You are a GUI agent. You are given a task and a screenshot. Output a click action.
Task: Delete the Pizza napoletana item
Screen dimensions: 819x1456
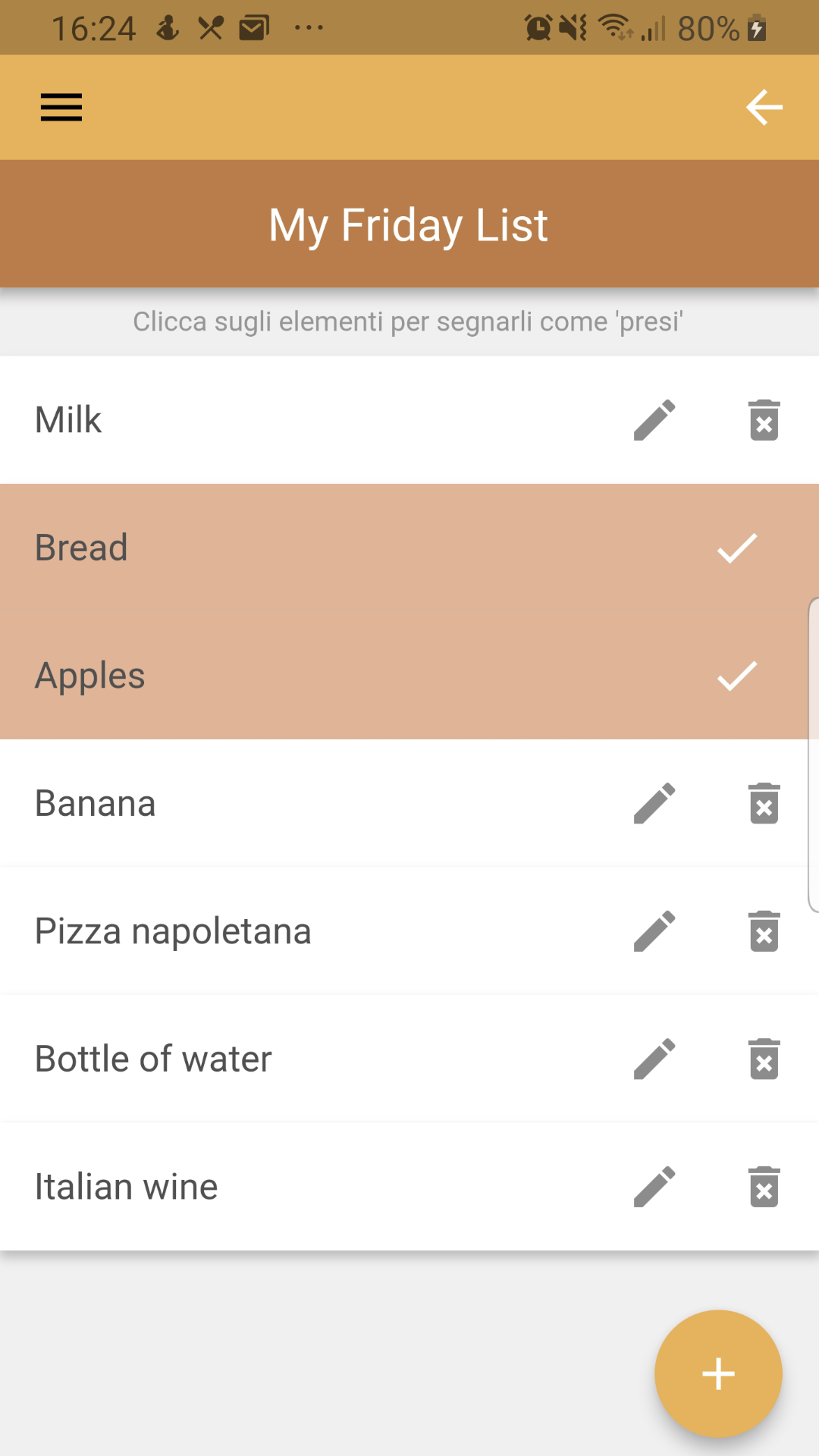point(764,931)
